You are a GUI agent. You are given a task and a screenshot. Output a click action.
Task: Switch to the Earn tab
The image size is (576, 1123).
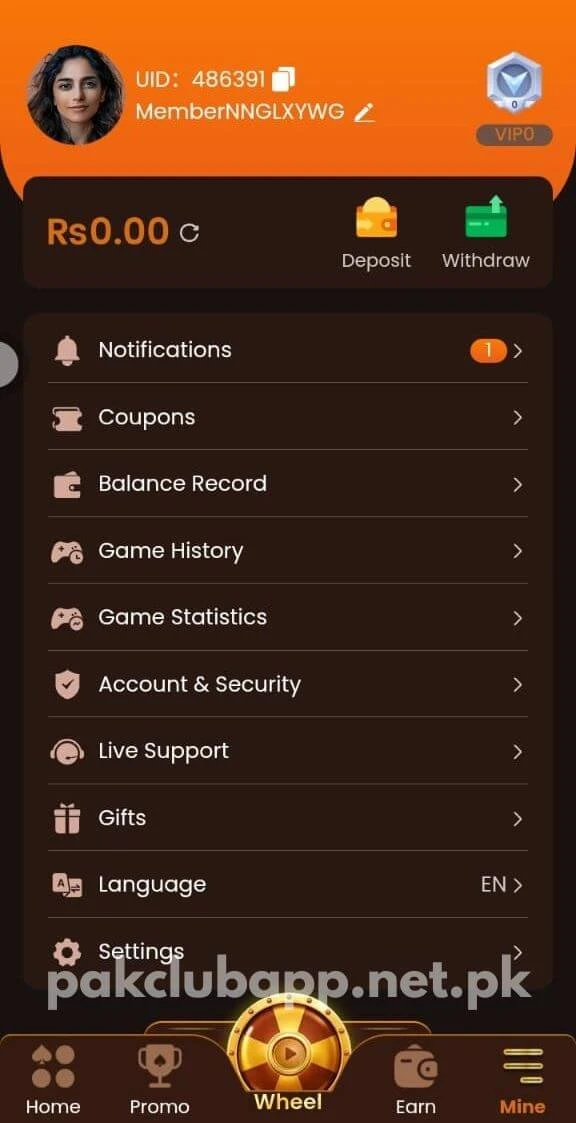(416, 1080)
